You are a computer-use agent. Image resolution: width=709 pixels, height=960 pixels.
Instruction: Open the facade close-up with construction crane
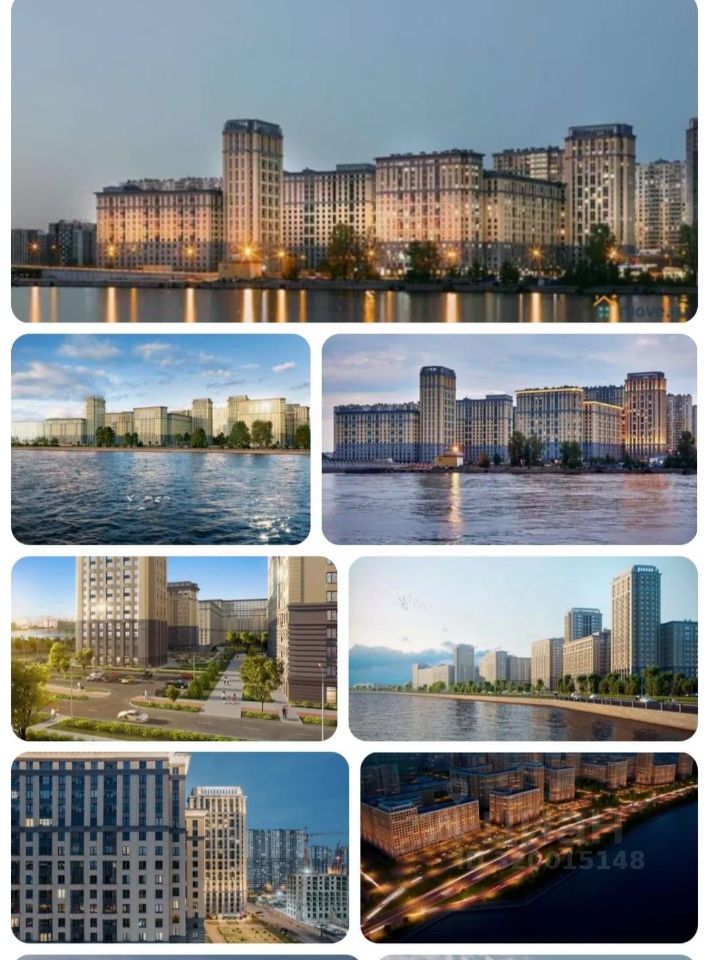[180, 847]
